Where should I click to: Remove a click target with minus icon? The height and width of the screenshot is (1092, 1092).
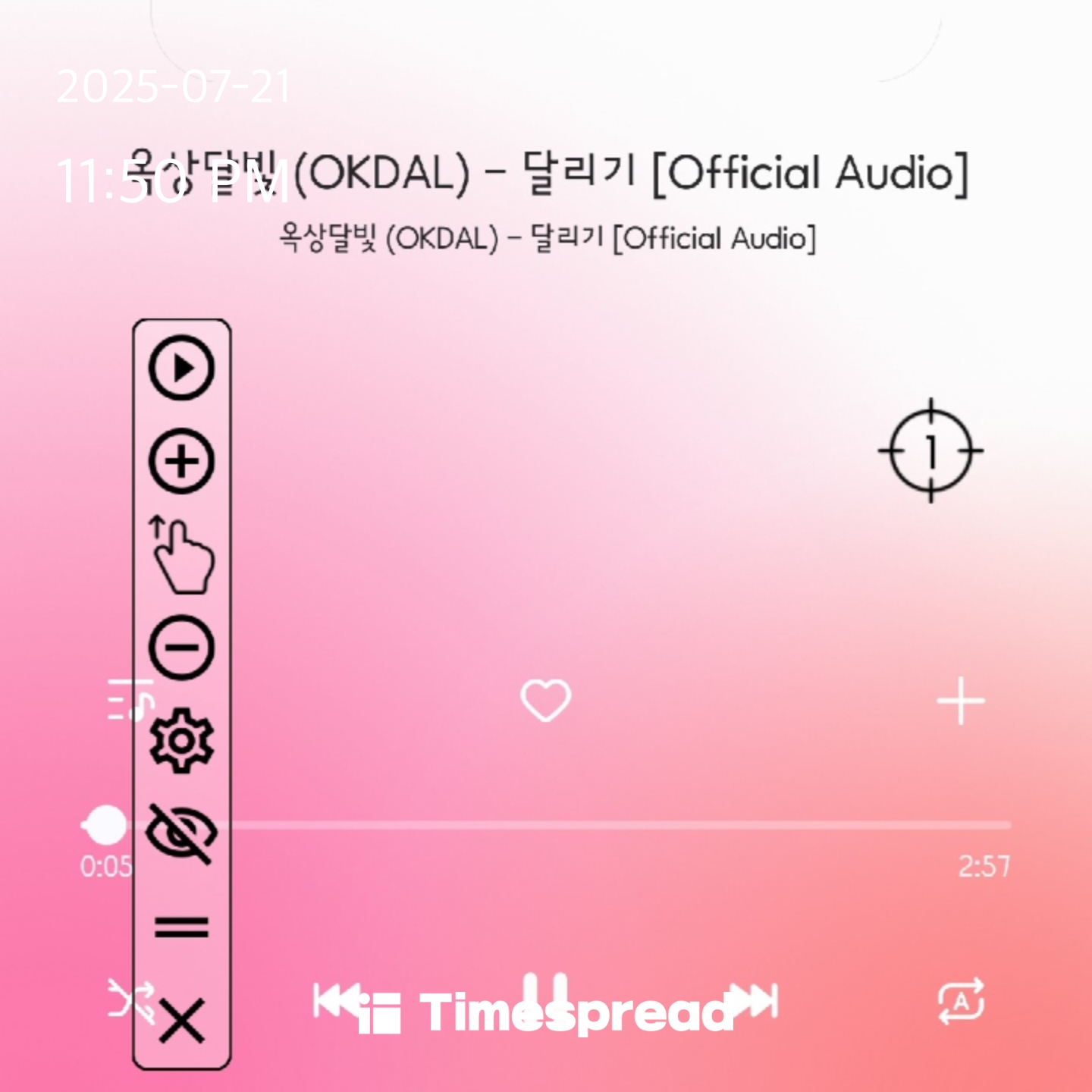181,648
